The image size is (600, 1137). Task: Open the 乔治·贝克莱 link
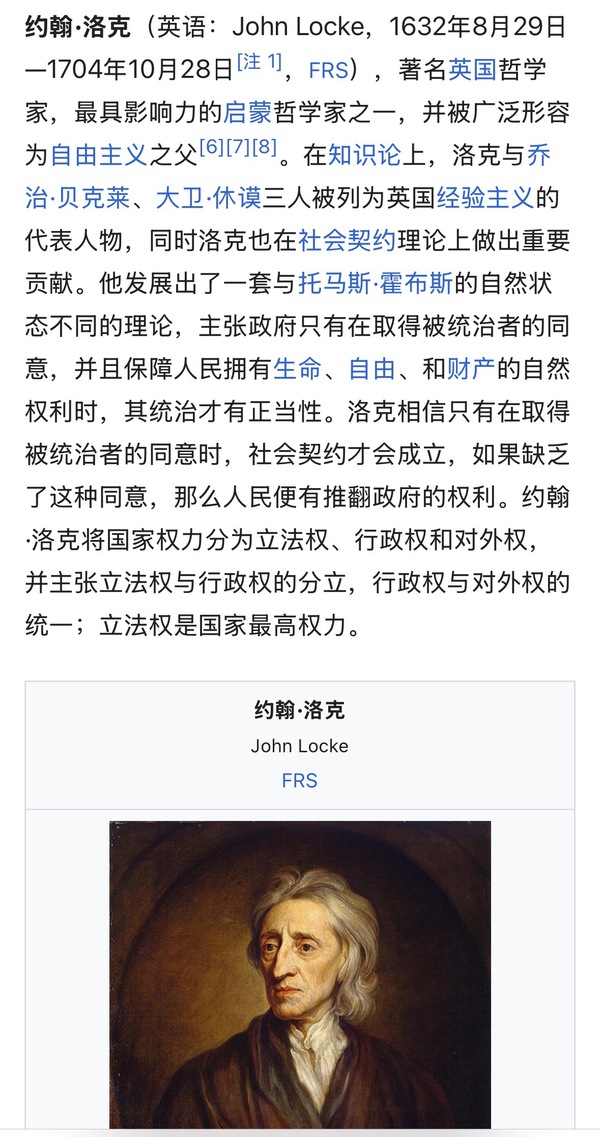pos(77,198)
